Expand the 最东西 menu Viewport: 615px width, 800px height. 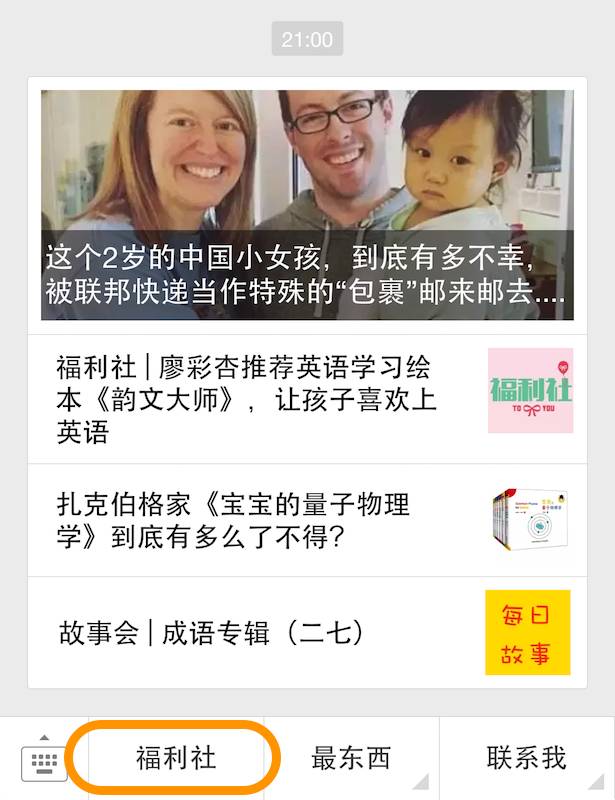pos(351,758)
